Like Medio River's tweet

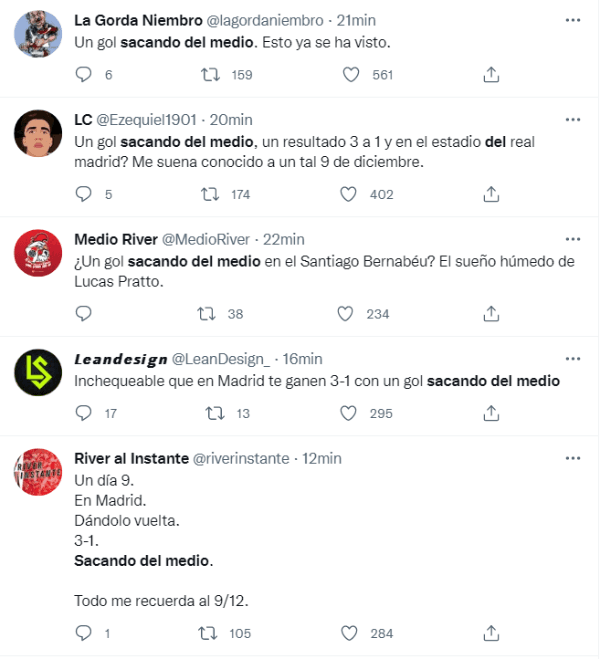(346, 313)
